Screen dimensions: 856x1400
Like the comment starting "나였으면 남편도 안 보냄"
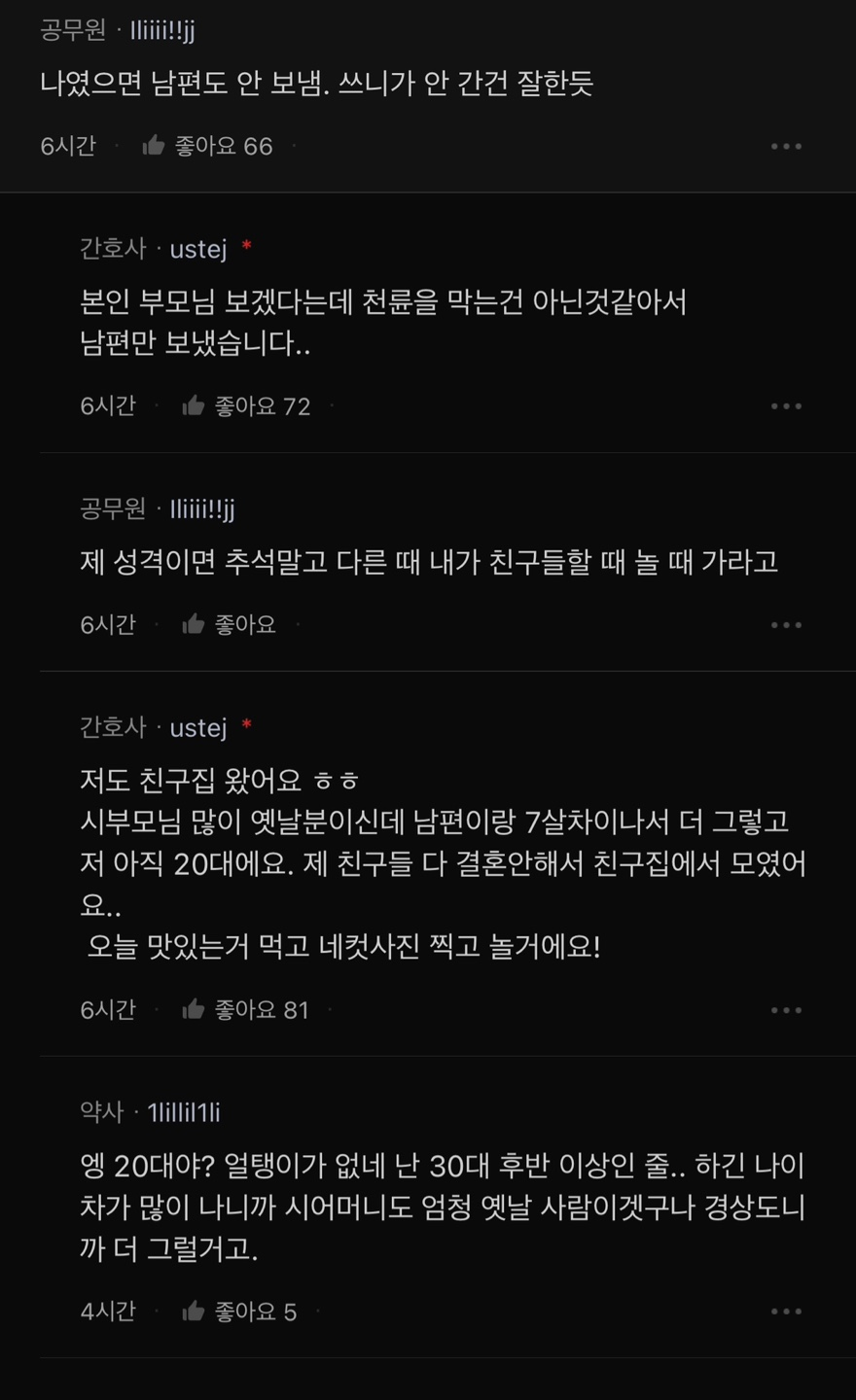click(x=155, y=146)
